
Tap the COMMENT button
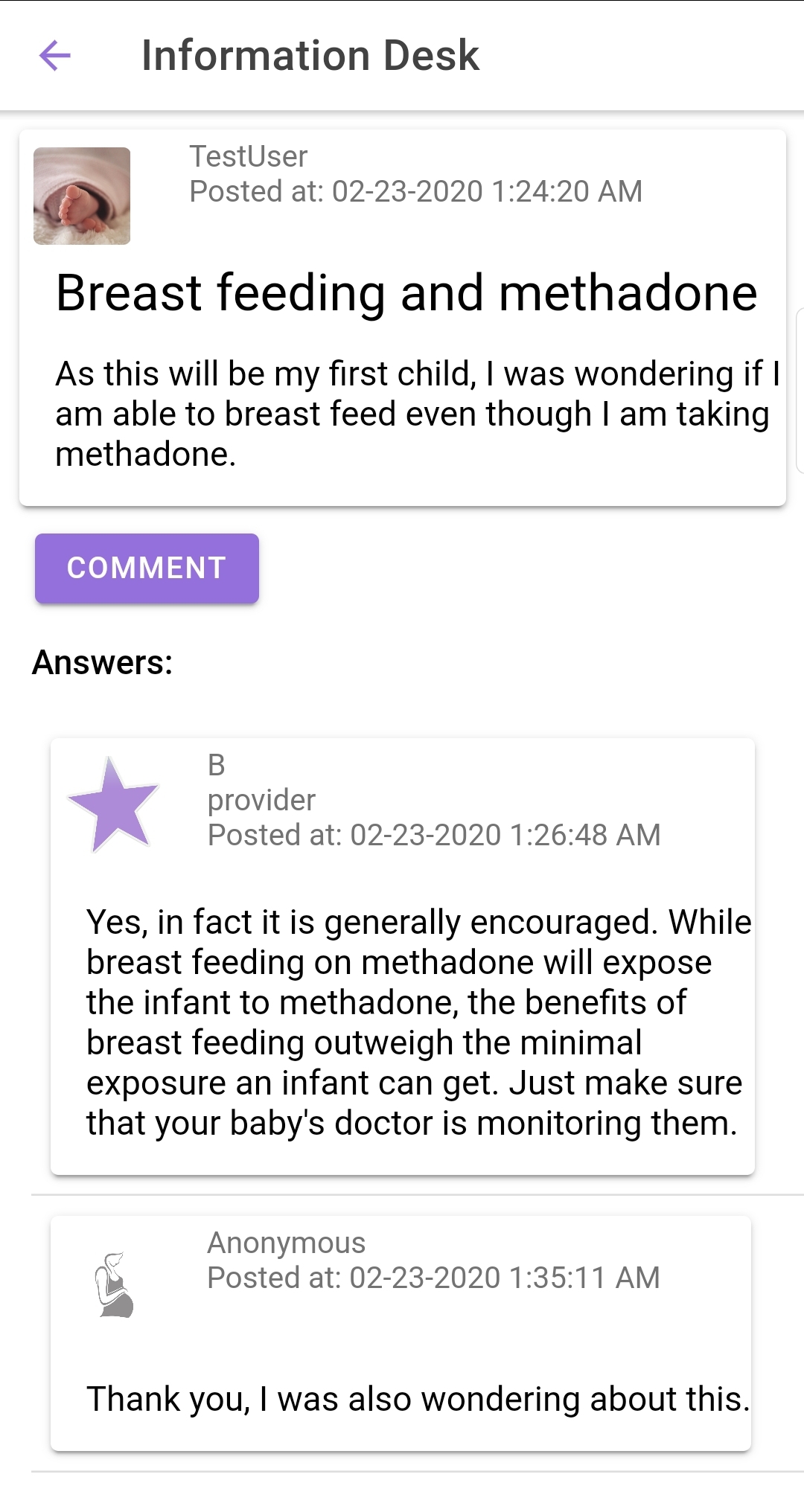tap(147, 568)
